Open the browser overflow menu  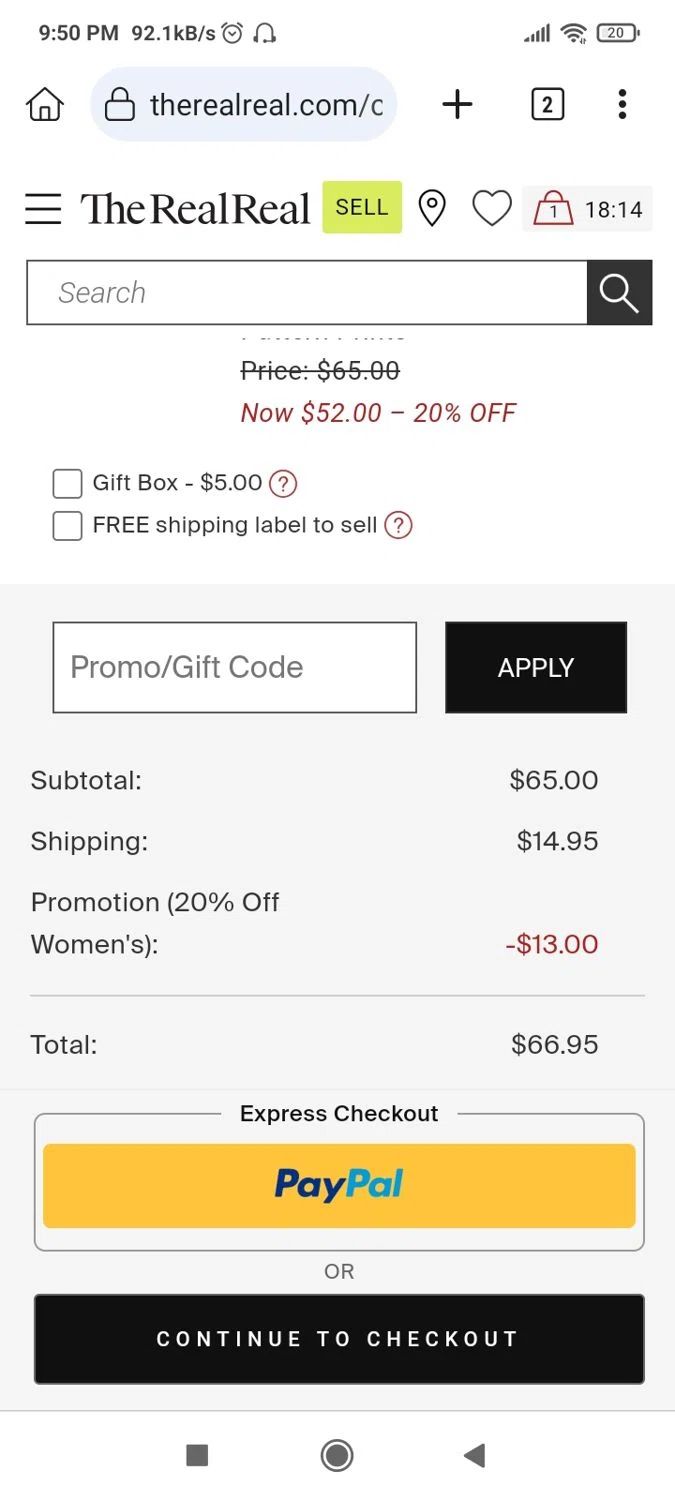pos(622,104)
